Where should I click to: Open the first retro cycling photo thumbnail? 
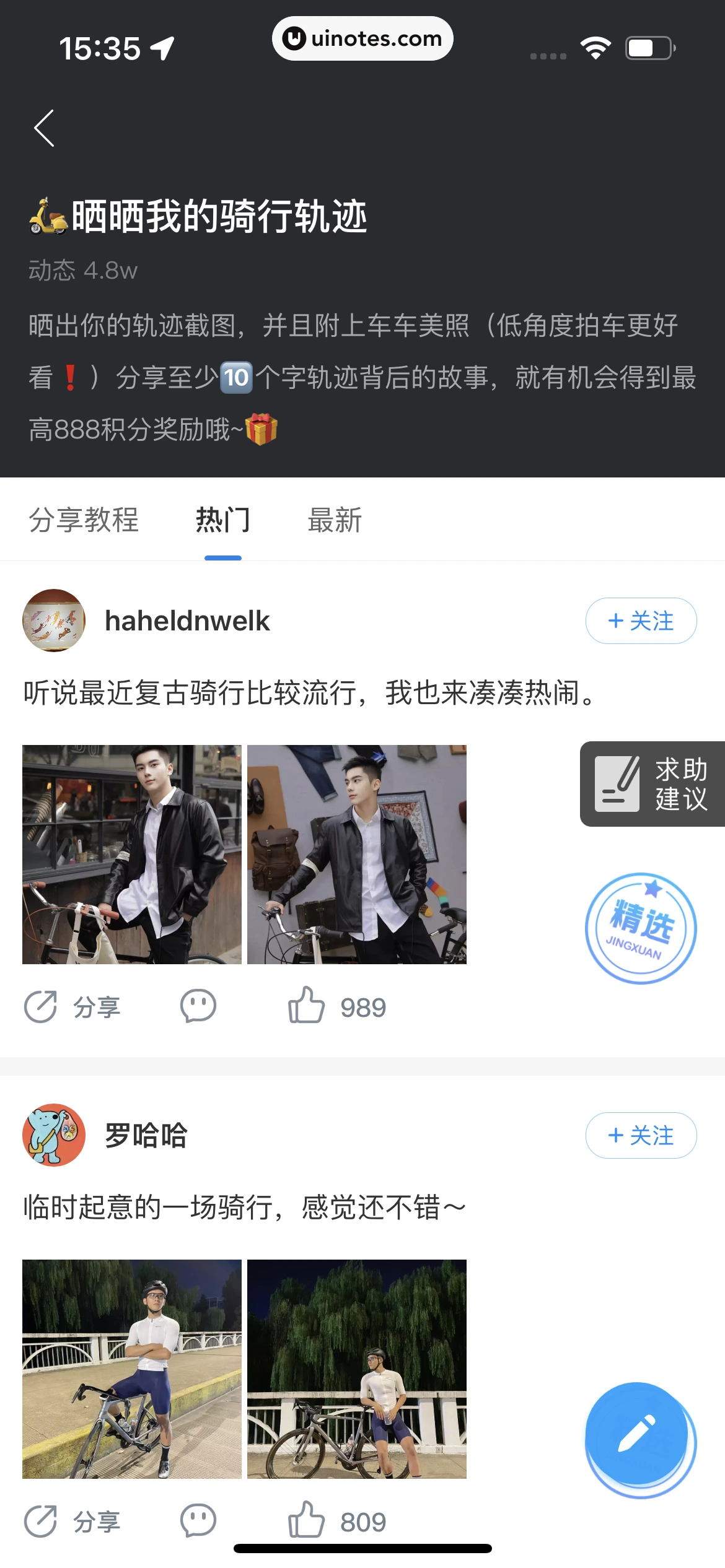point(133,854)
